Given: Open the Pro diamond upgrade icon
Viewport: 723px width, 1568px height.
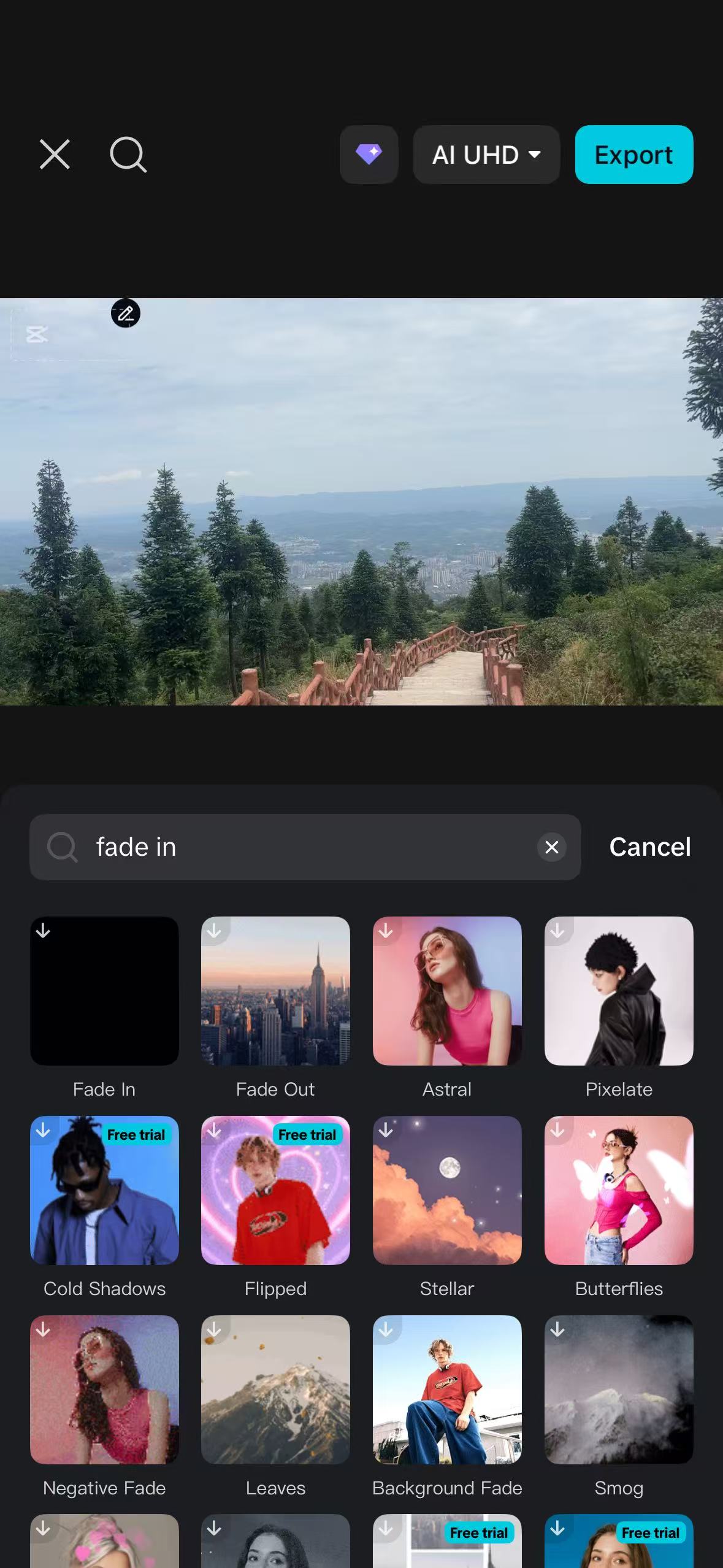Looking at the screenshot, I should pyautogui.click(x=369, y=155).
